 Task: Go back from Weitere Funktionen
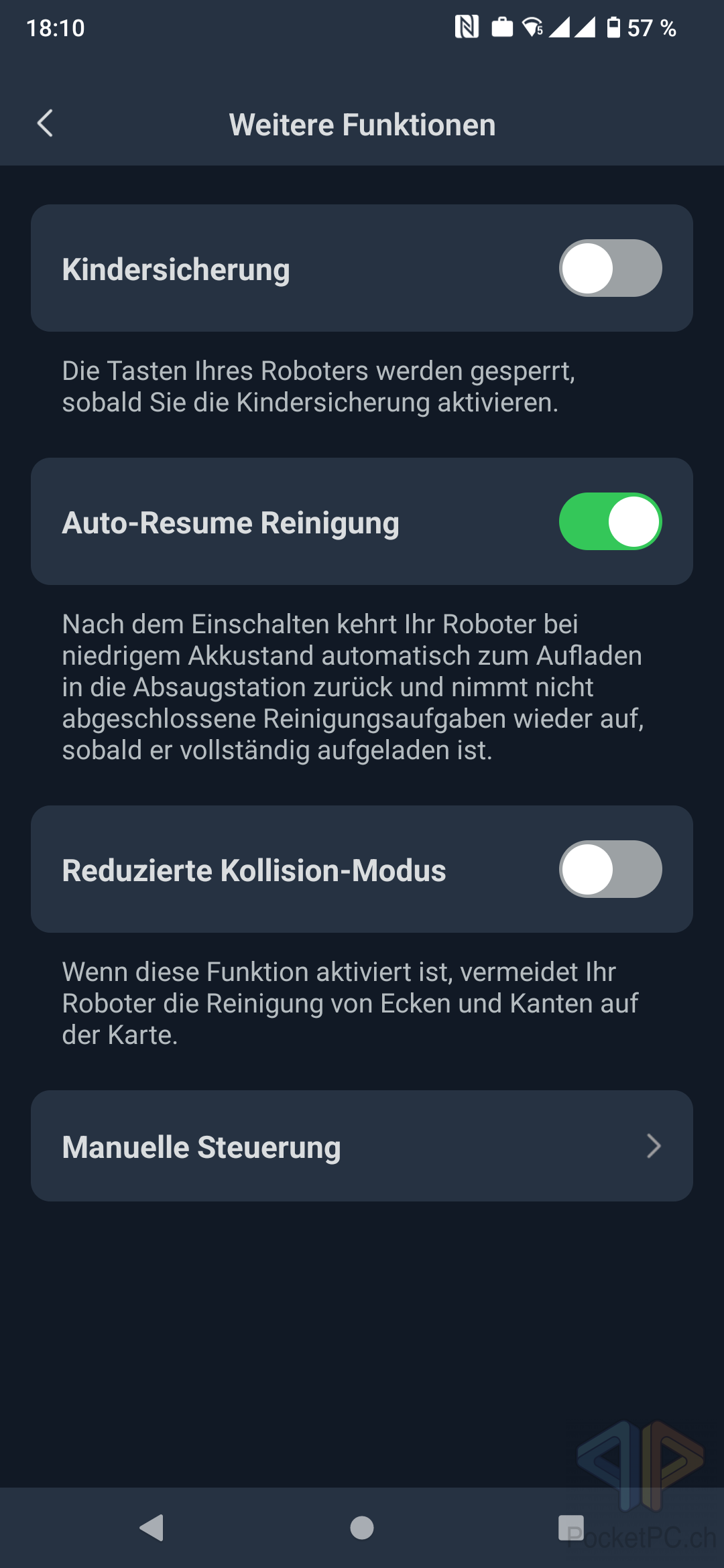(45, 124)
